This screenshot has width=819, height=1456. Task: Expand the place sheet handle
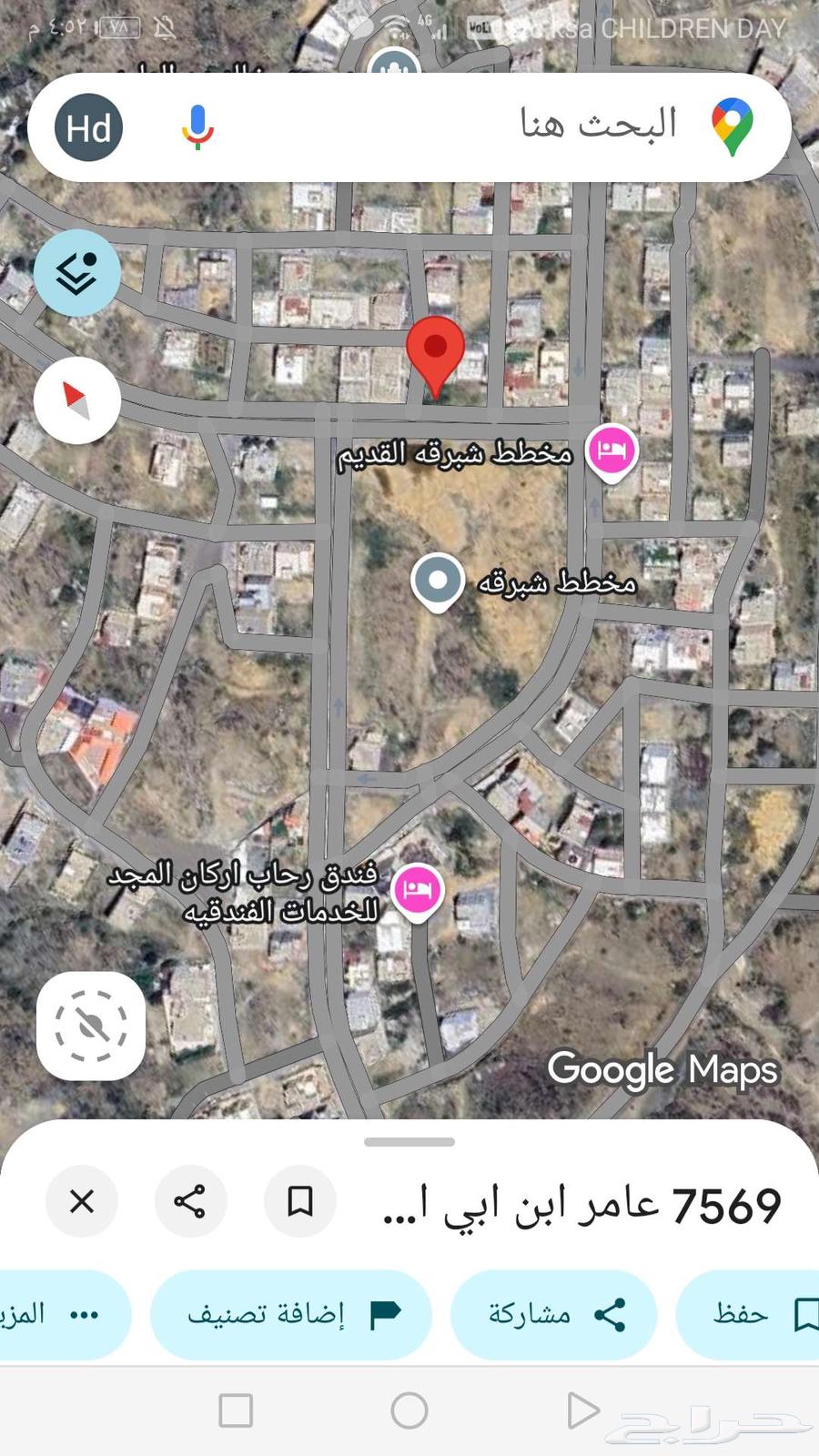(409, 1141)
